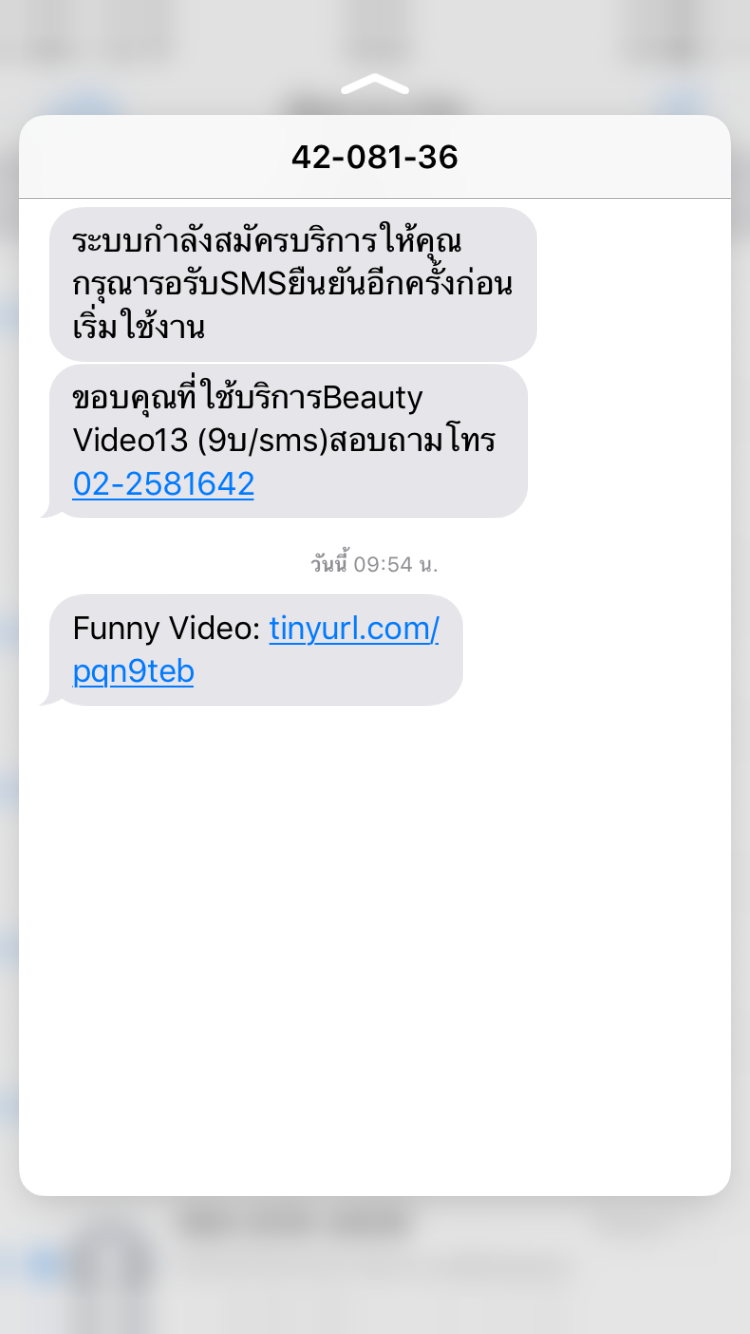Call the phone number 02-2581642
The width and height of the screenshot is (750, 1334).
(x=163, y=484)
